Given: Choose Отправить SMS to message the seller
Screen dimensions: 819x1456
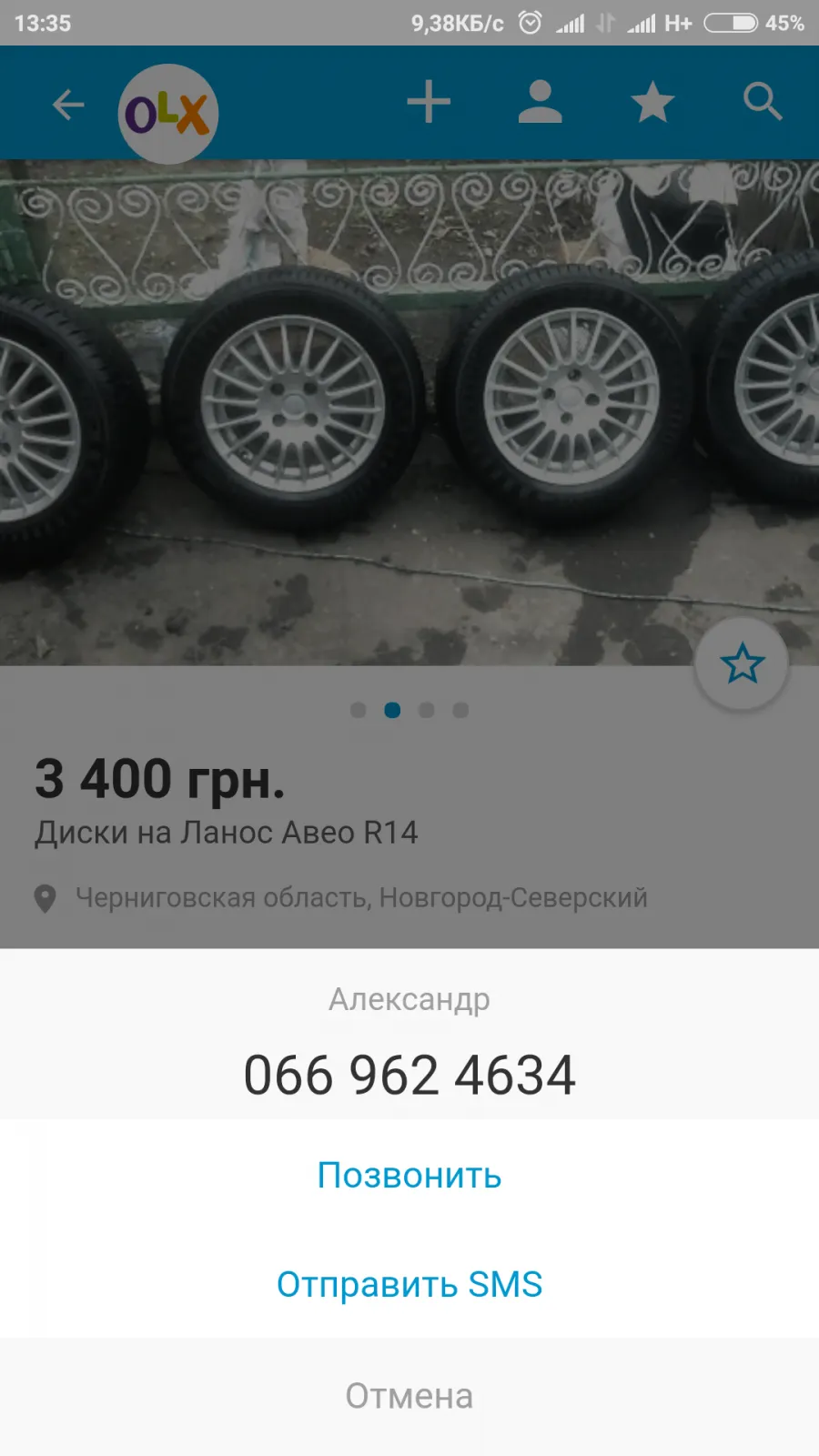Looking at the screenshot, I should click(409, 1284).
